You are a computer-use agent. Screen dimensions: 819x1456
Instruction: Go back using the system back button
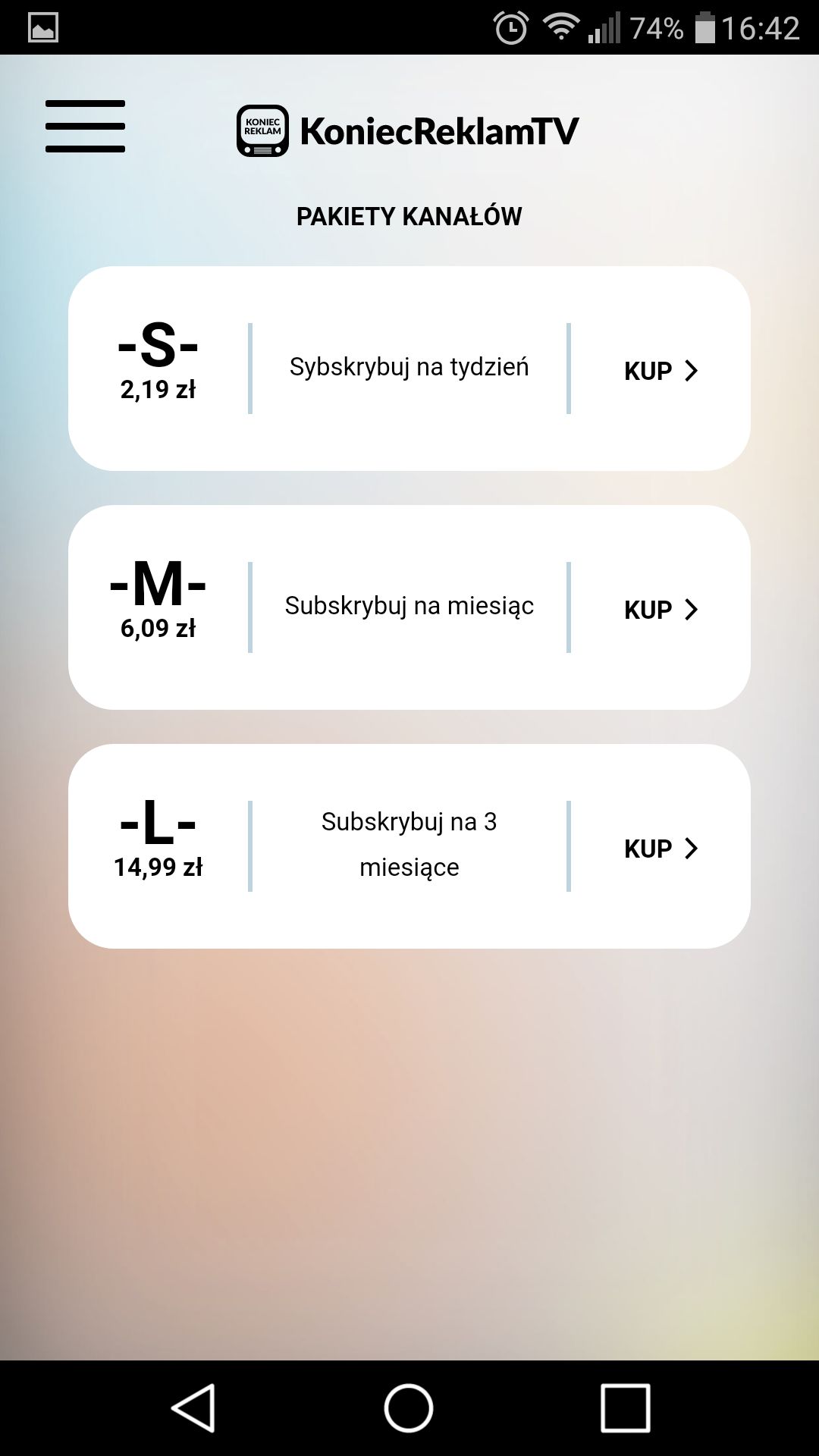click(193, 1408)
